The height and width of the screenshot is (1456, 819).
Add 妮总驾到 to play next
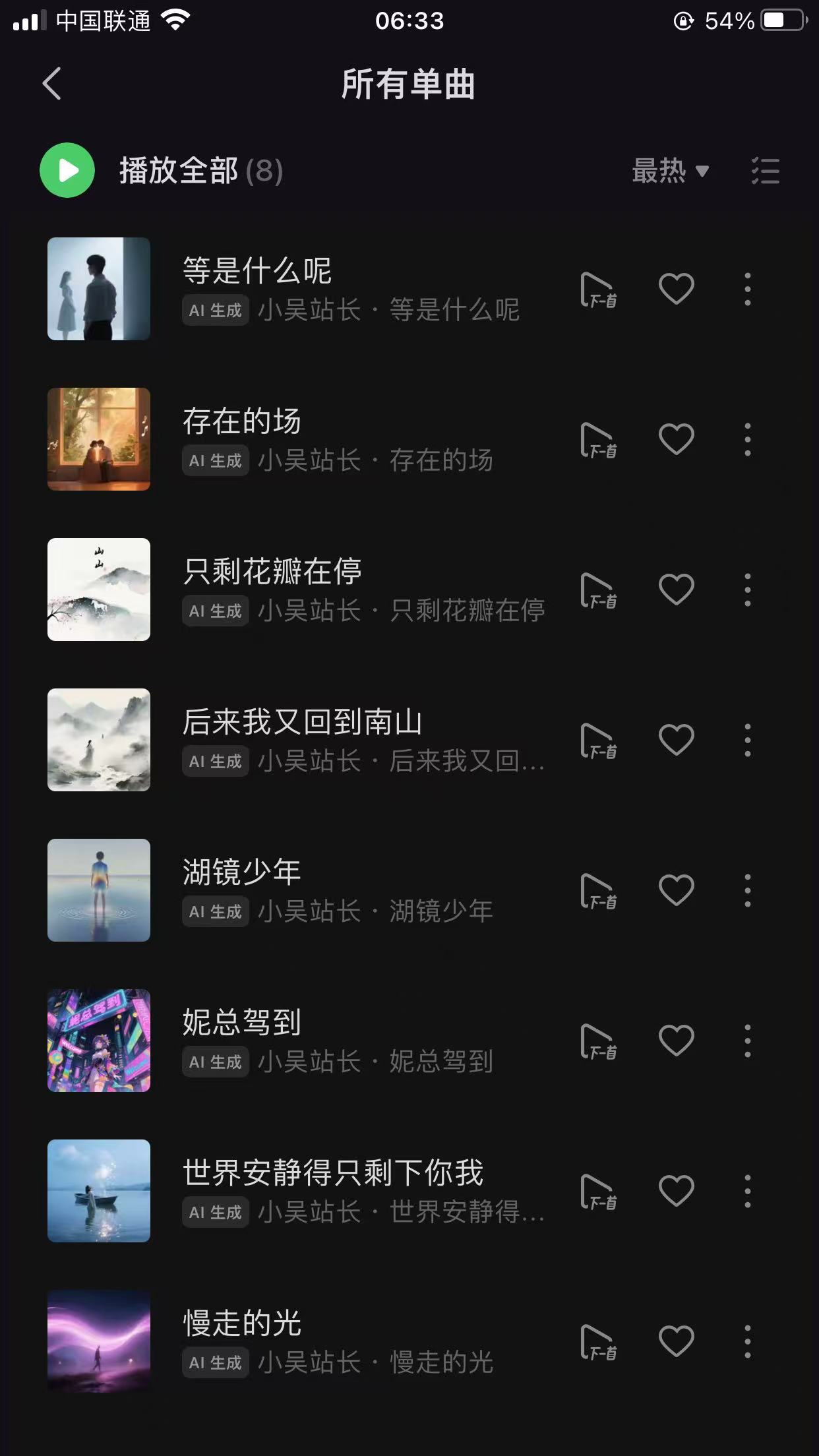pos(598,1041)
